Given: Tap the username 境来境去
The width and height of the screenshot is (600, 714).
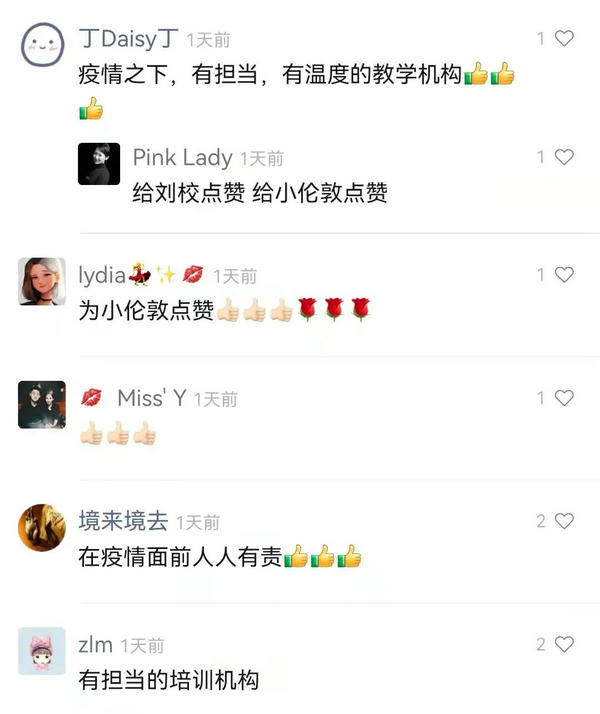Looking at the screenshot, I should click(123, 521).
